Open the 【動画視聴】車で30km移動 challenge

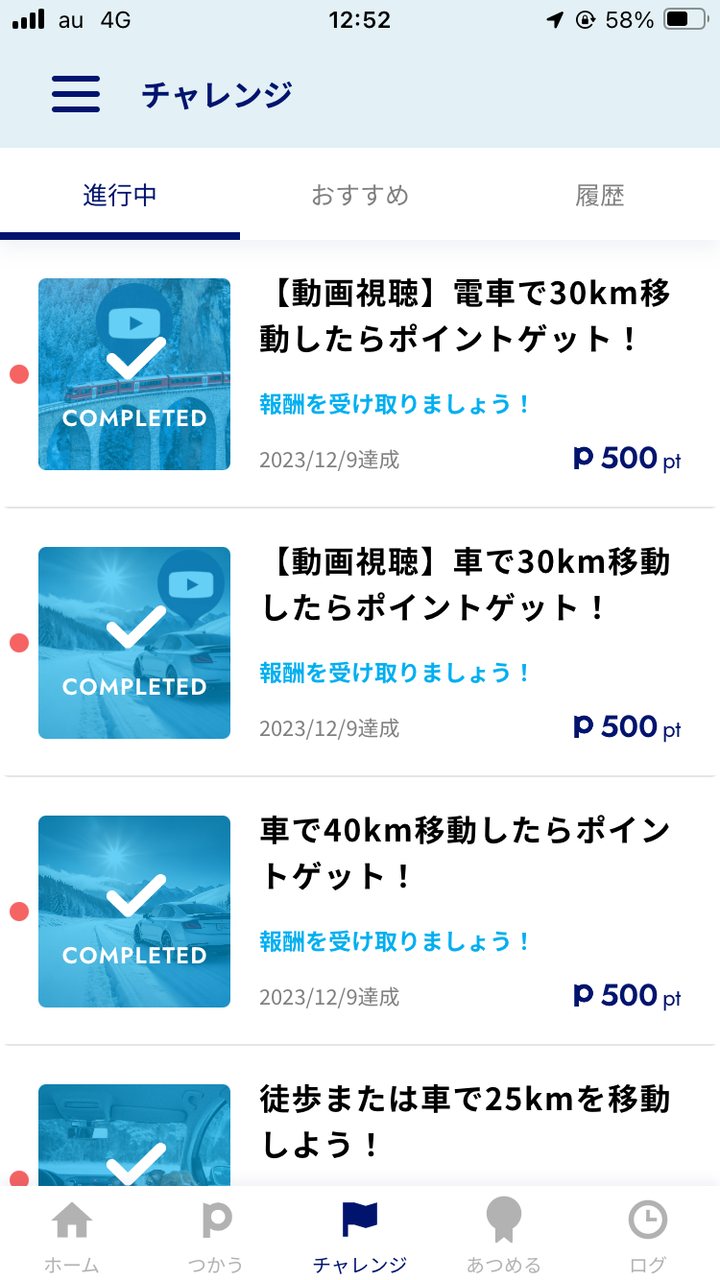click(x=465, y=585)
